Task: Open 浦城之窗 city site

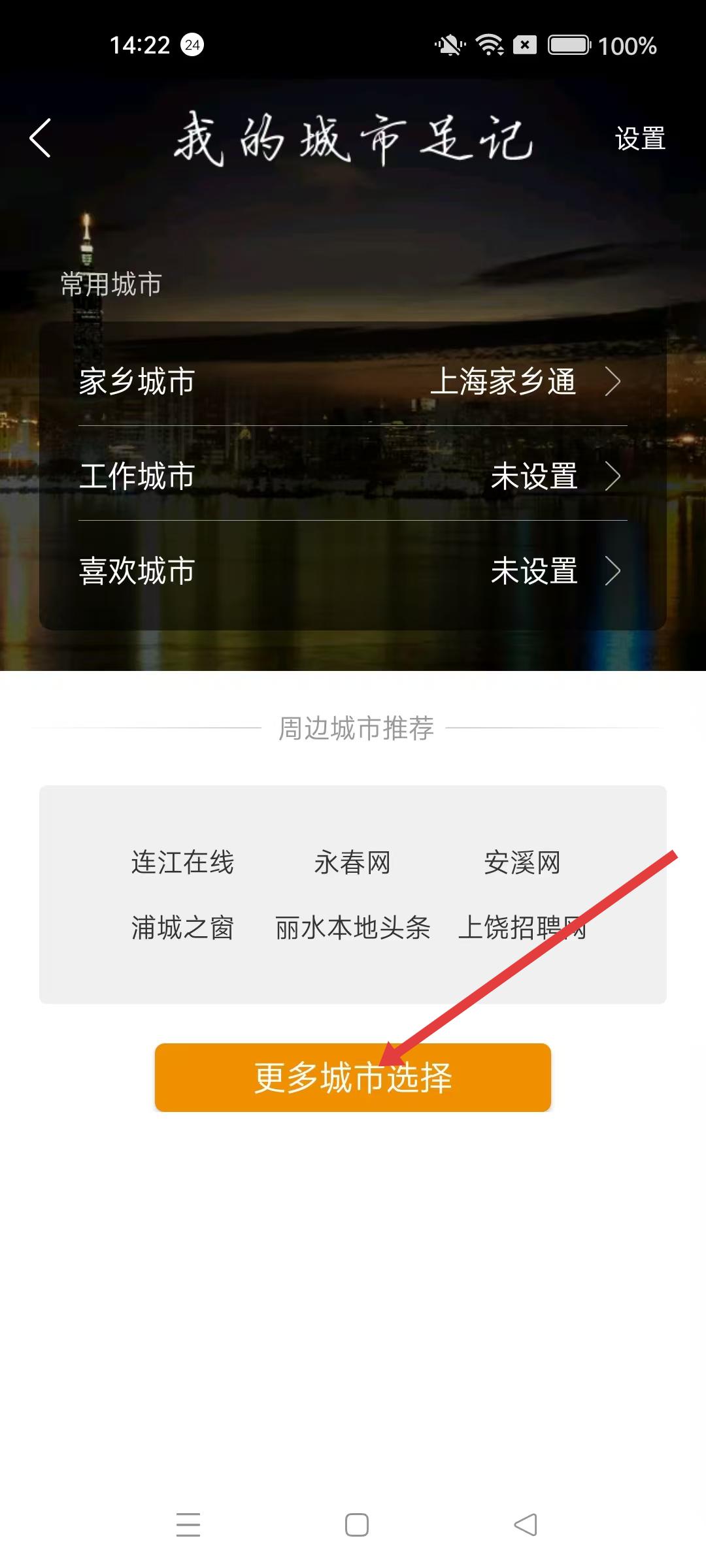Action: coord(182,928)
